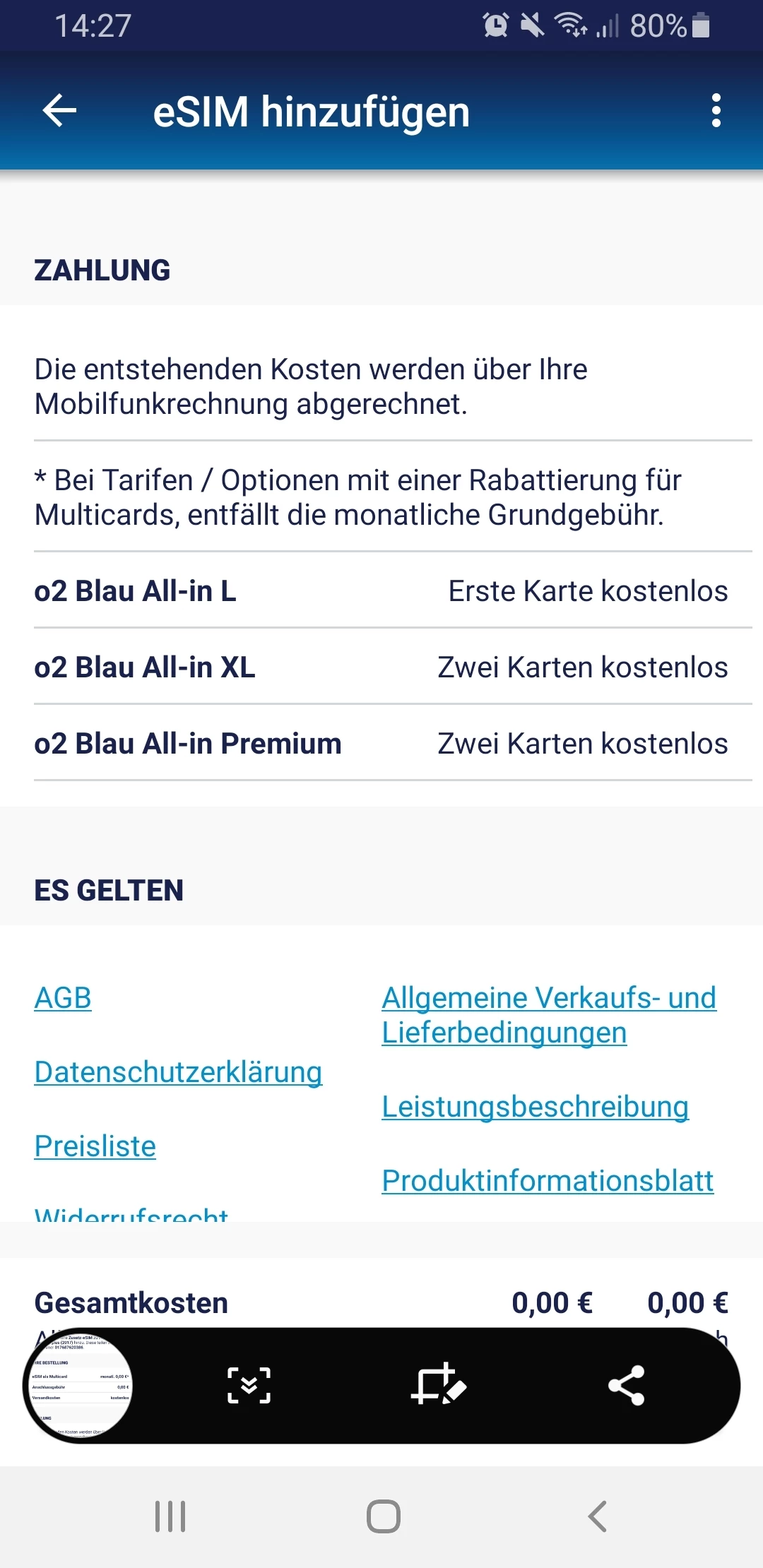Open the three-dot overflow menu
The width and height of the screenshot is (763, 1568).
pyautogui.click(x=716, y=111)
